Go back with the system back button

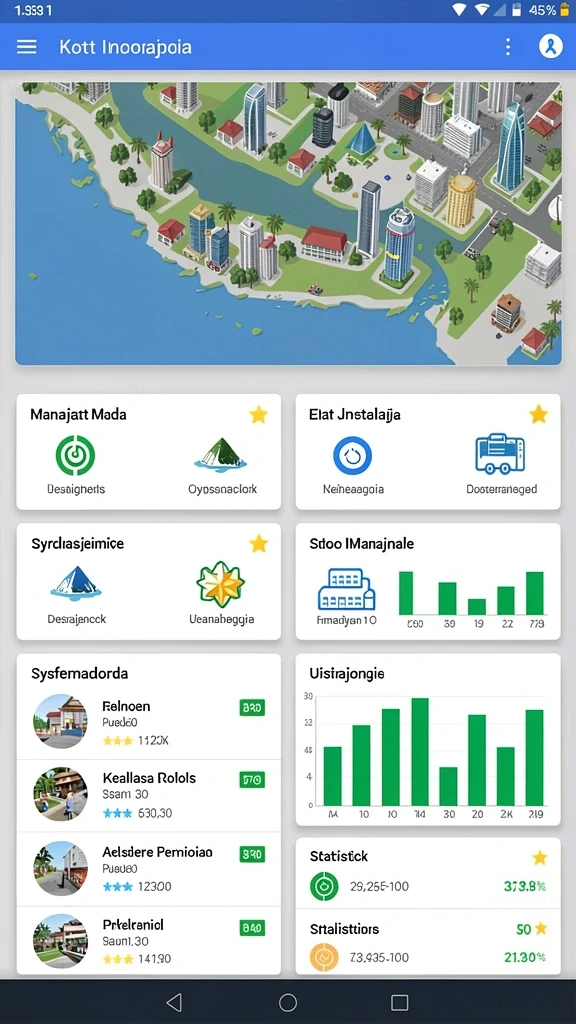click(174, 1002)
